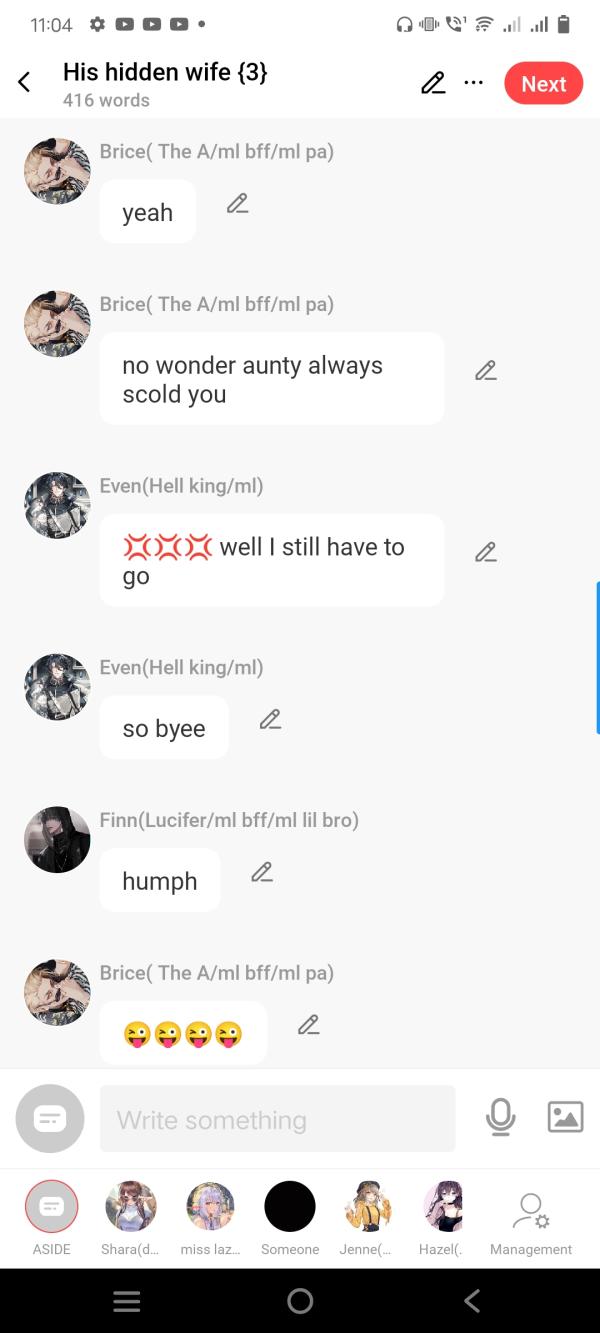Insert an image using the picture icon
The height and width of the screenshot is (1333, 600).
(x=565, y=1117)
